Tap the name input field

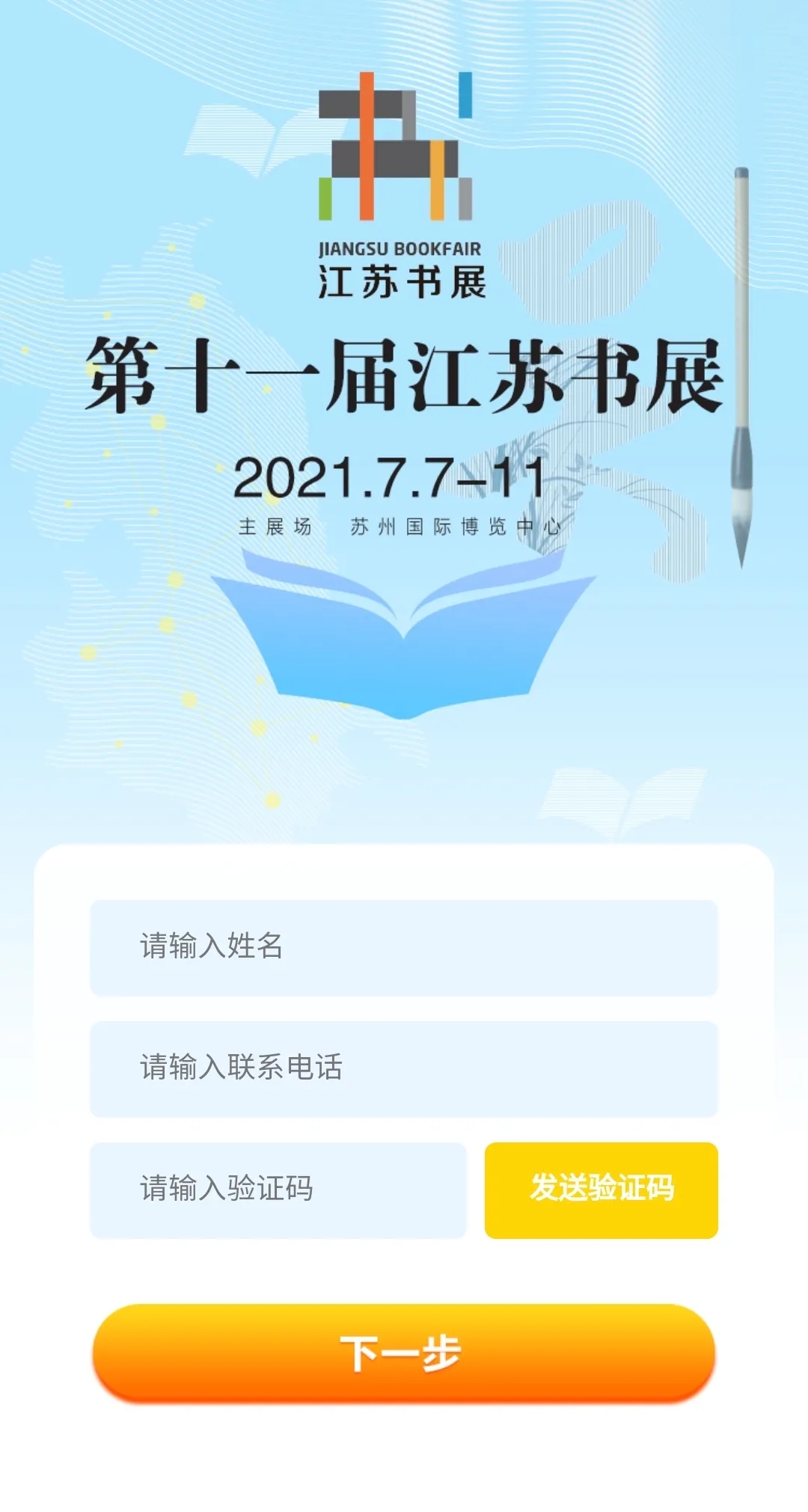tap(404, 947)
